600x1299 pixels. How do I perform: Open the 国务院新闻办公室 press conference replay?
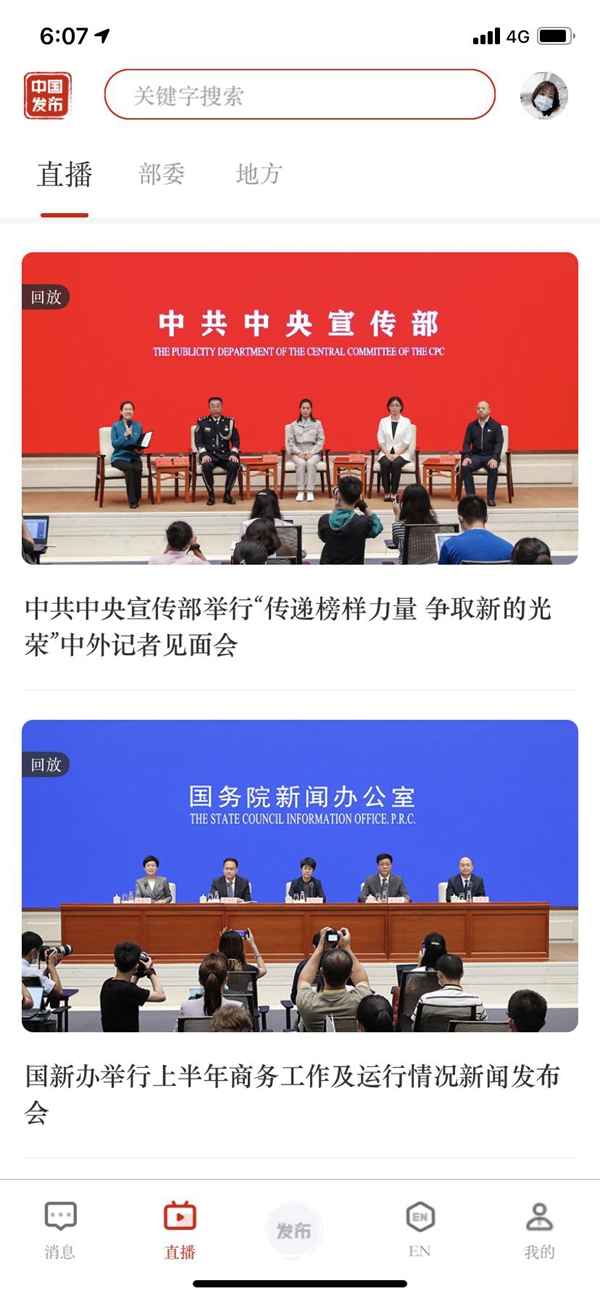(300, 875)
